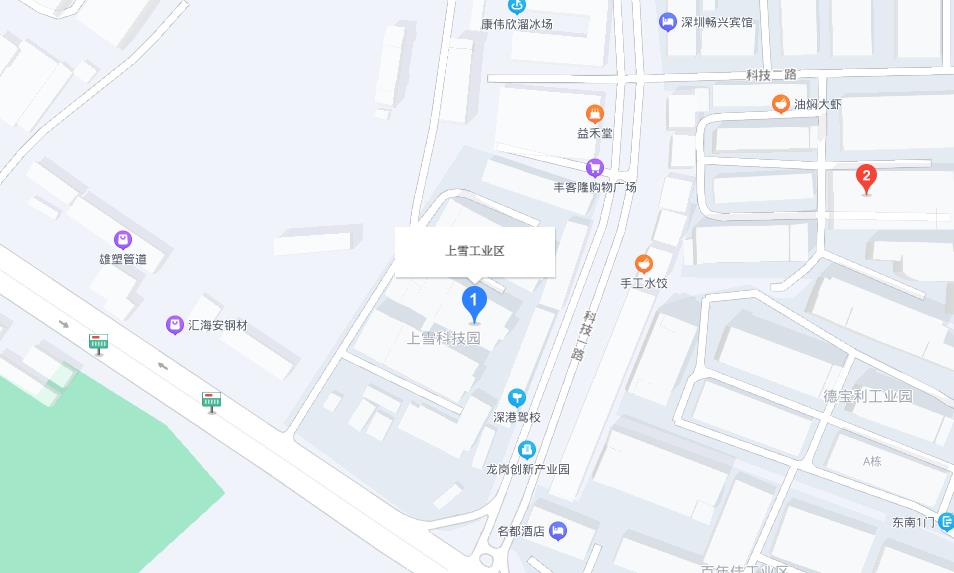Select the 深港驾校 point icon
The width and height of the screenshot is (954, 573).
tap(517, 398)
